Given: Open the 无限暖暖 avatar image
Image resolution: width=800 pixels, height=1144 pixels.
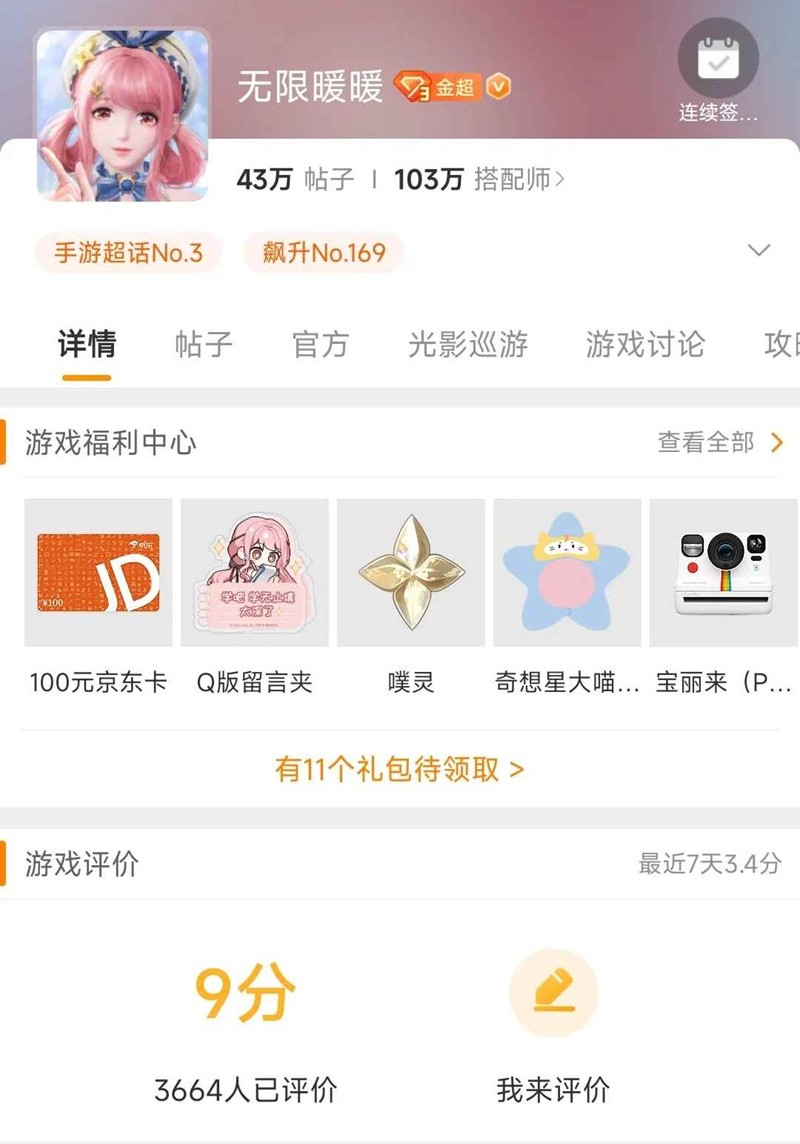Looking at the screenshot, I should click(x=123, y=115).
